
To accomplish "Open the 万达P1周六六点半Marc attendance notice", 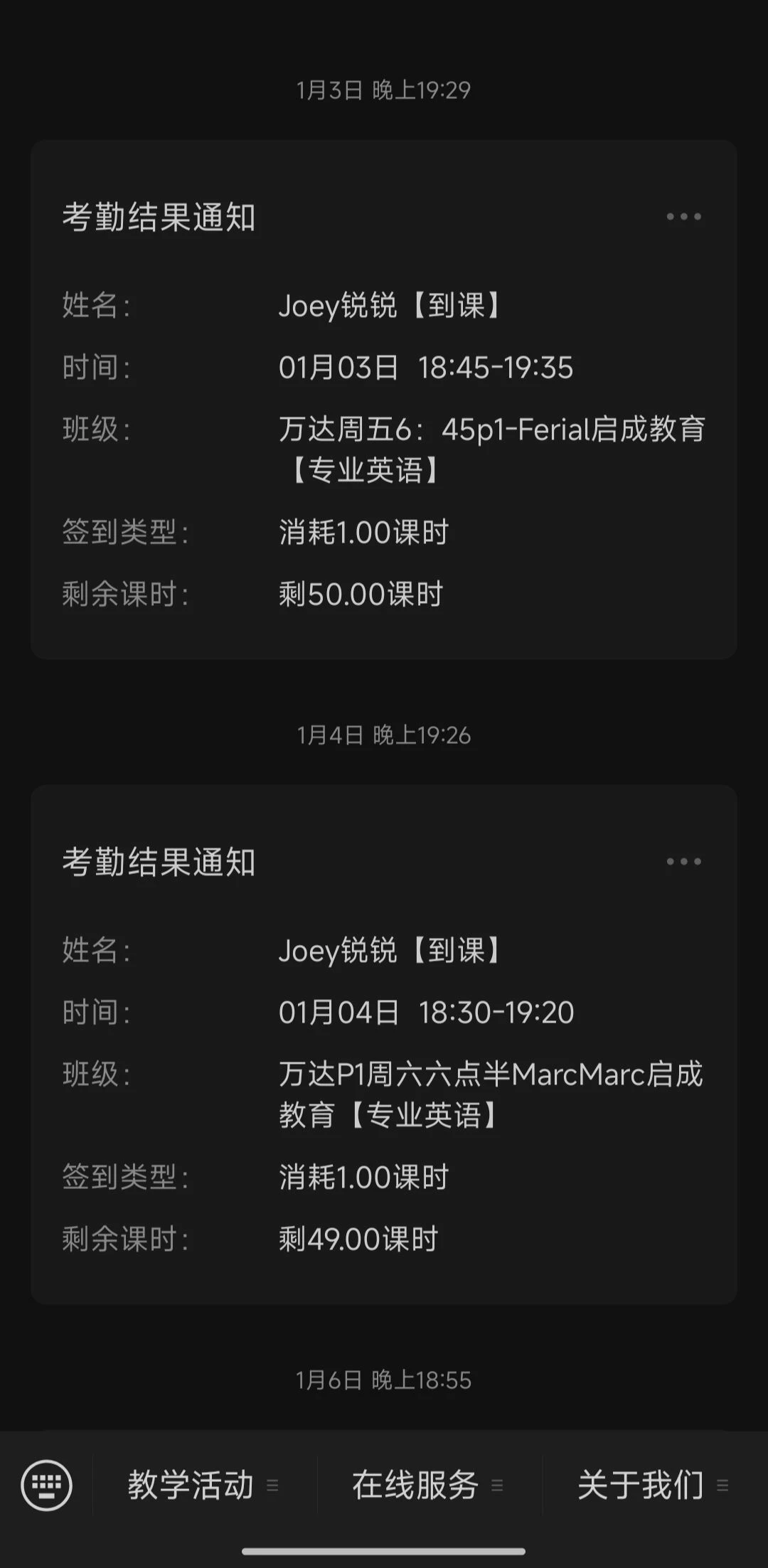I will (x=384, y=1045).
